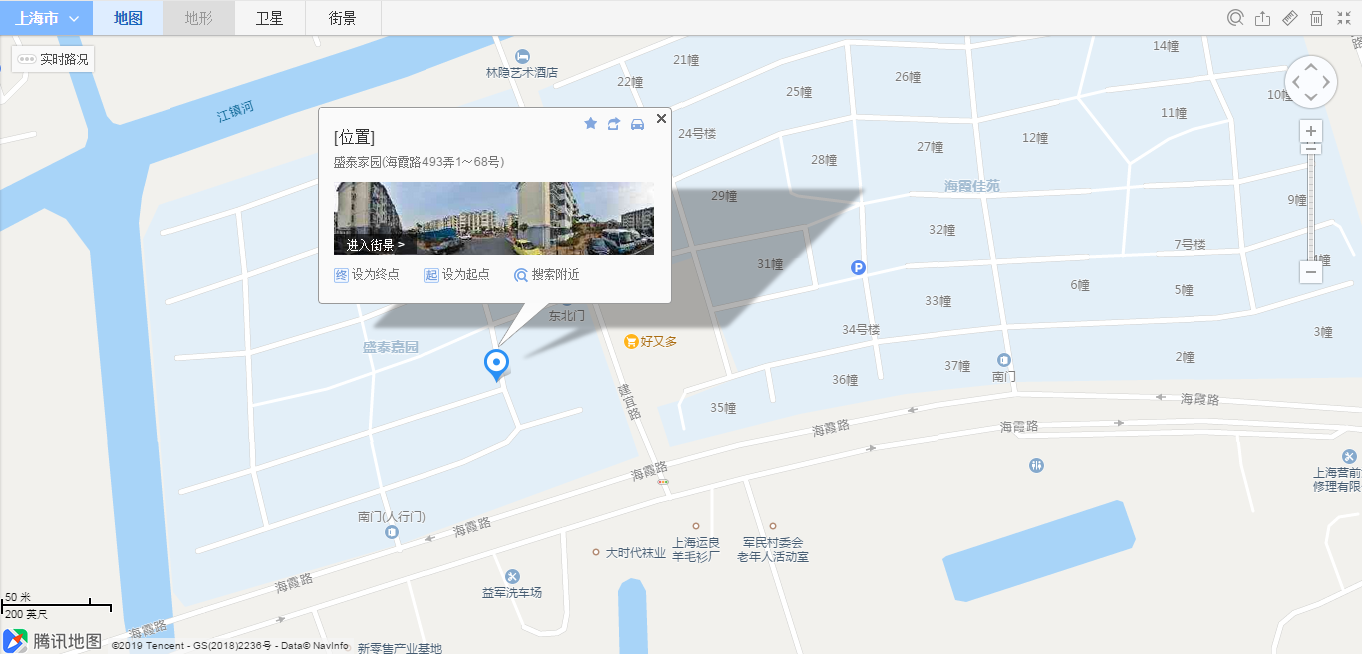Tap 搜索附近 to search nearby

[547, 275]
